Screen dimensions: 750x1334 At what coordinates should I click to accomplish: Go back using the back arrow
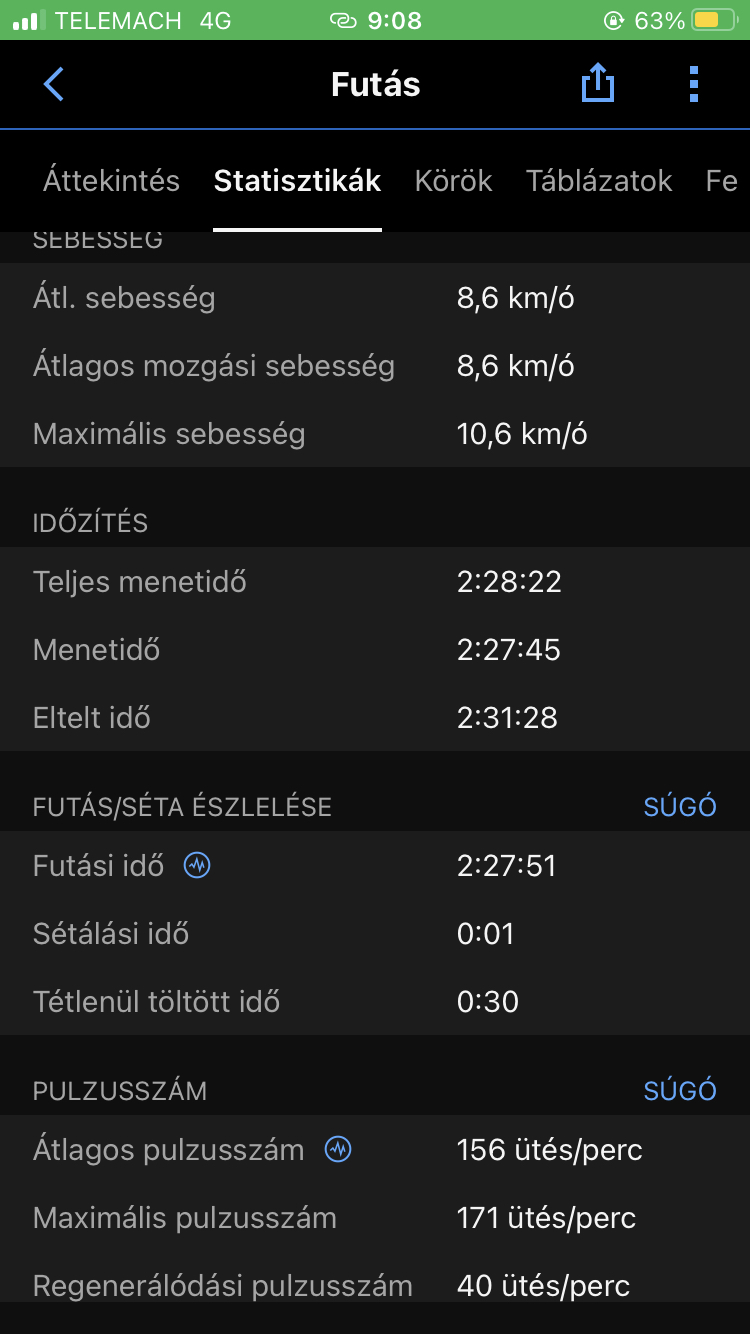pos(54,85)
